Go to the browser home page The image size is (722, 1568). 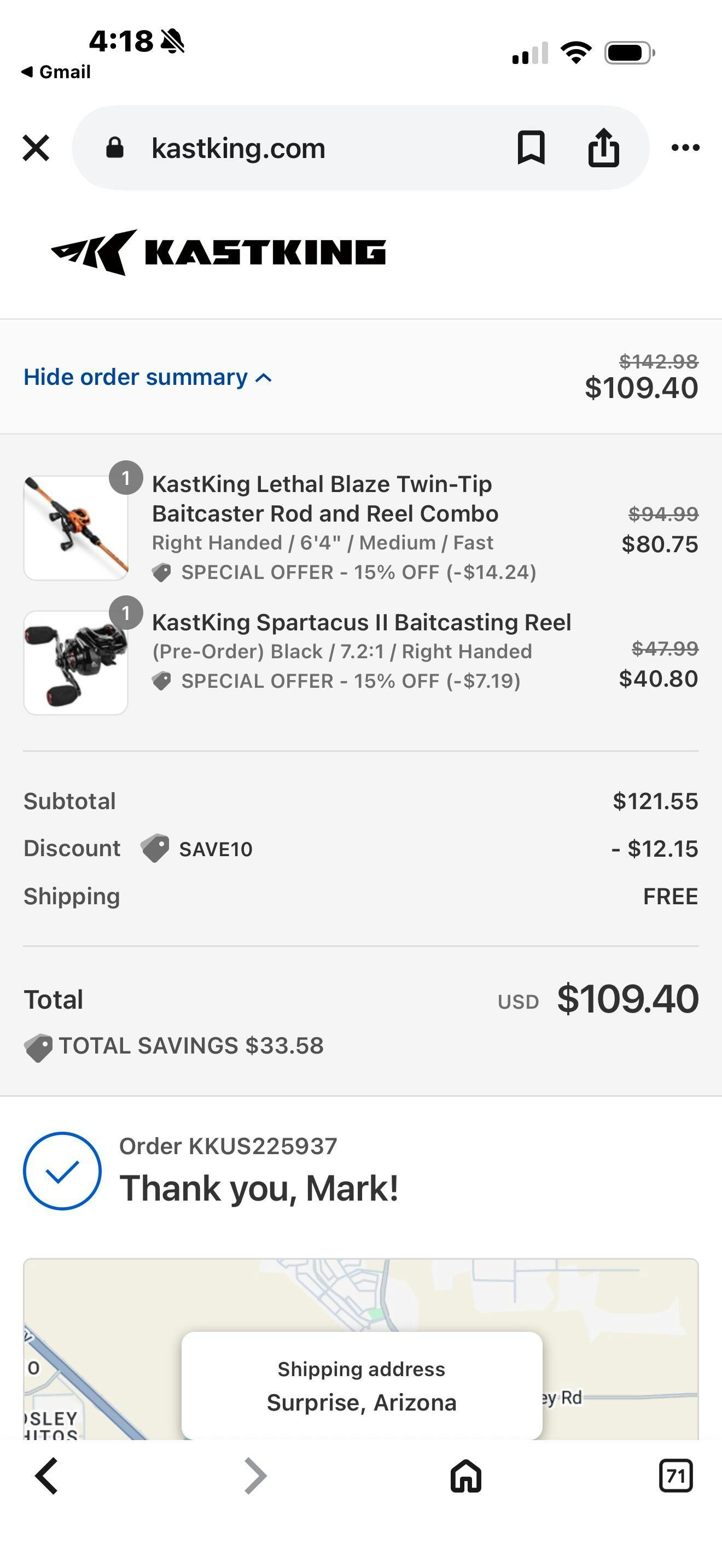[465, 1476]
